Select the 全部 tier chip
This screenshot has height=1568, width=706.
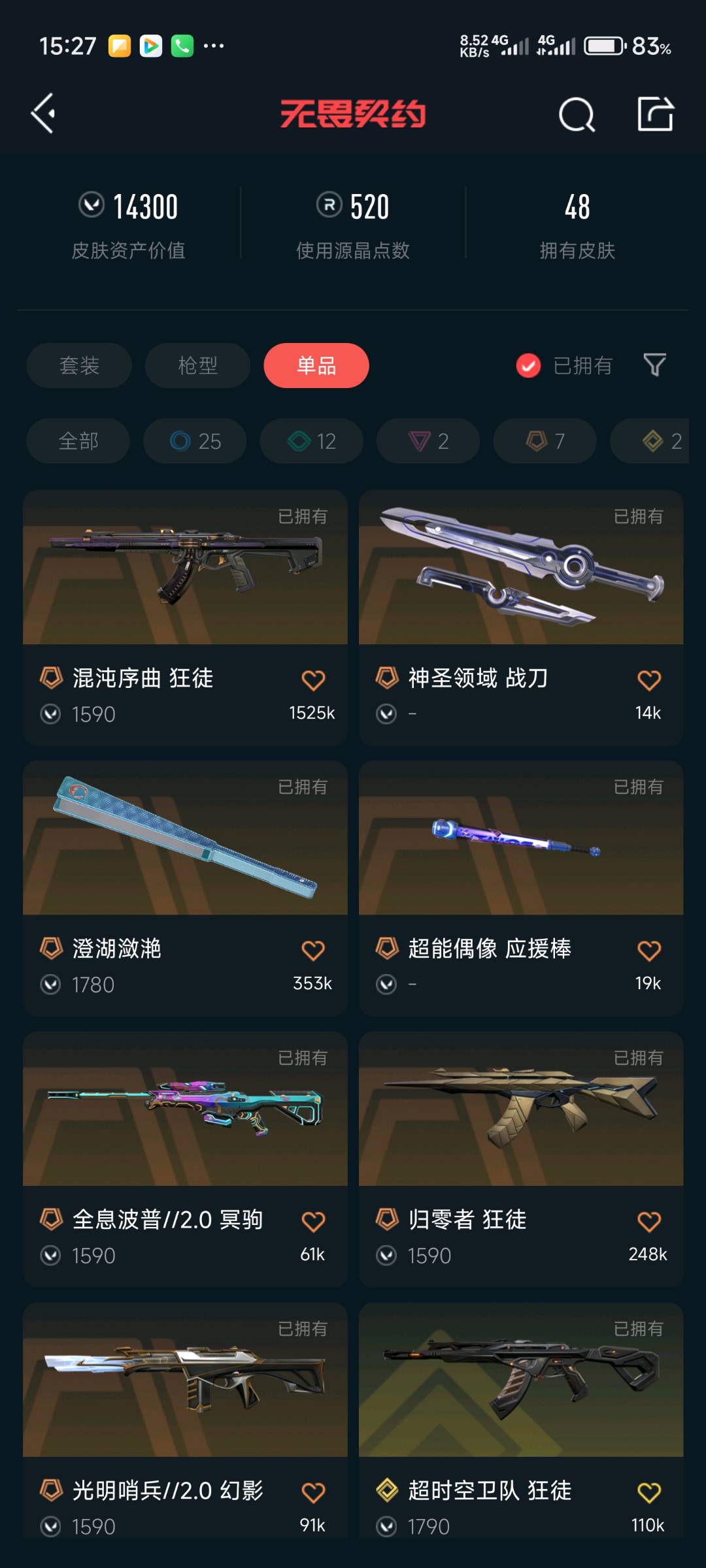click(x=78, y=441)
